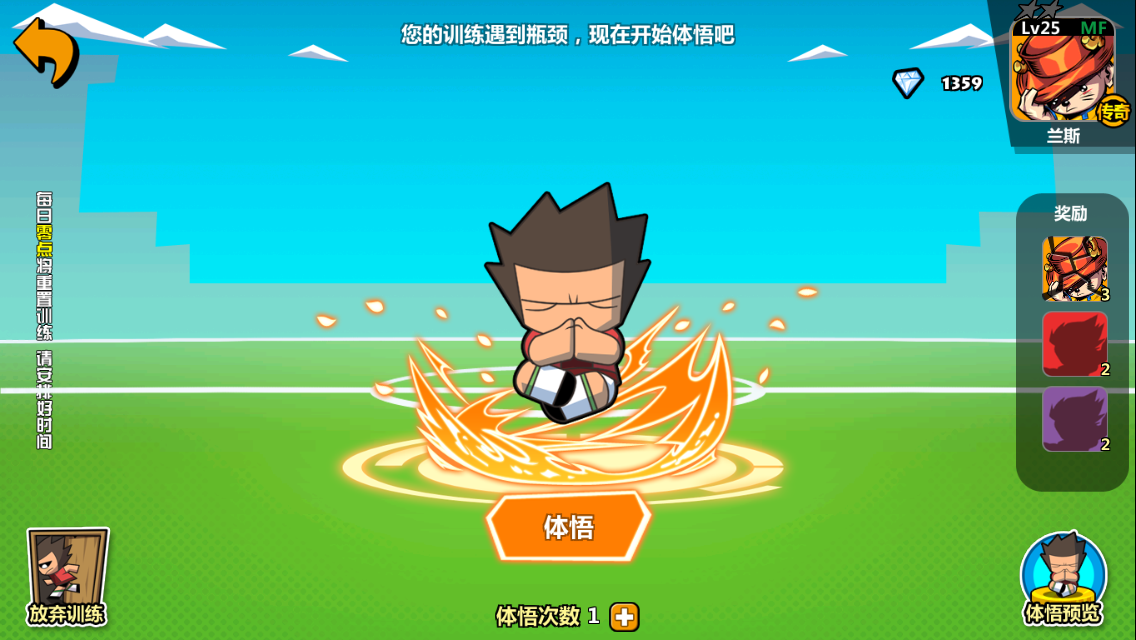
Task: Go back with the orange arrow
Action: (46, 52)
